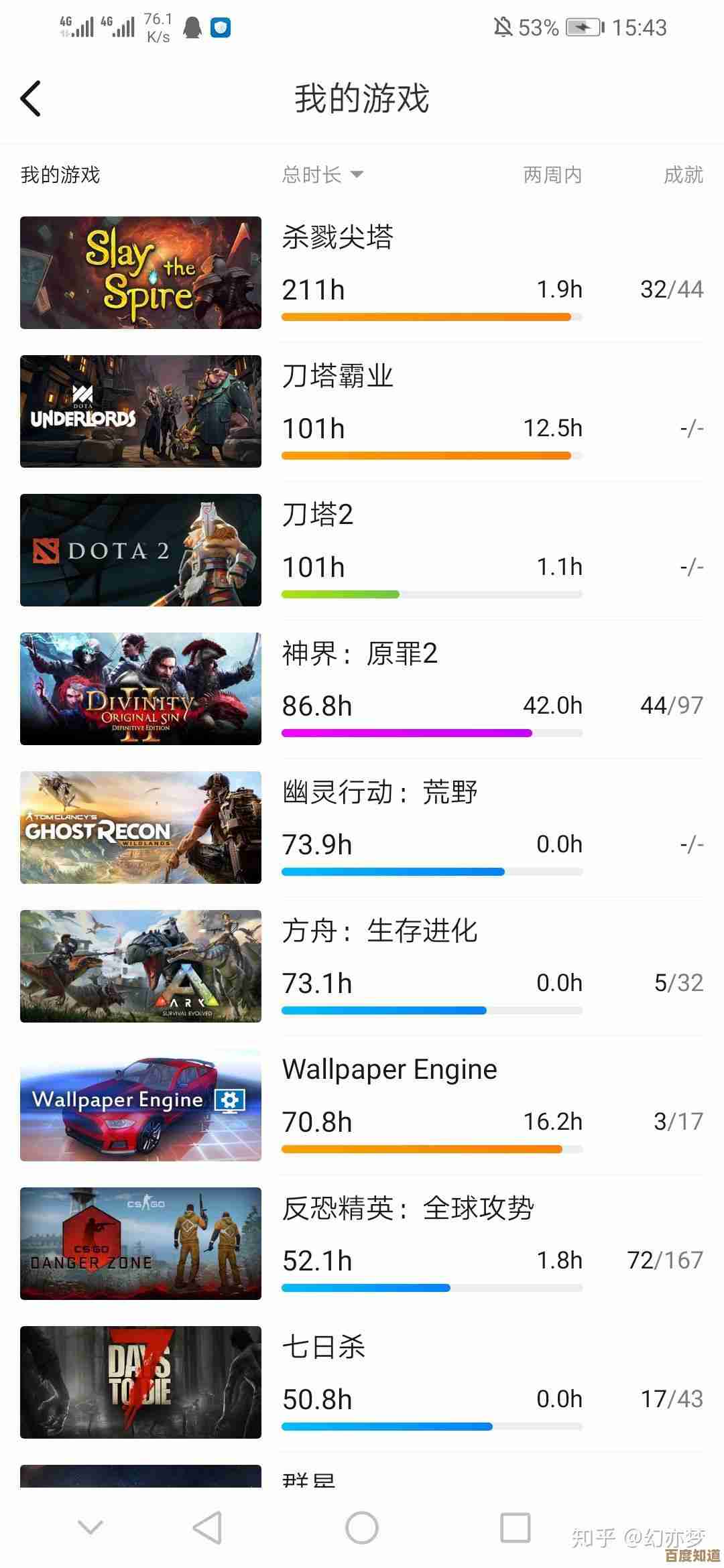Go back using the top-left arrow
The width and height of the screenshot is (724, 1568).
[31, 99]
